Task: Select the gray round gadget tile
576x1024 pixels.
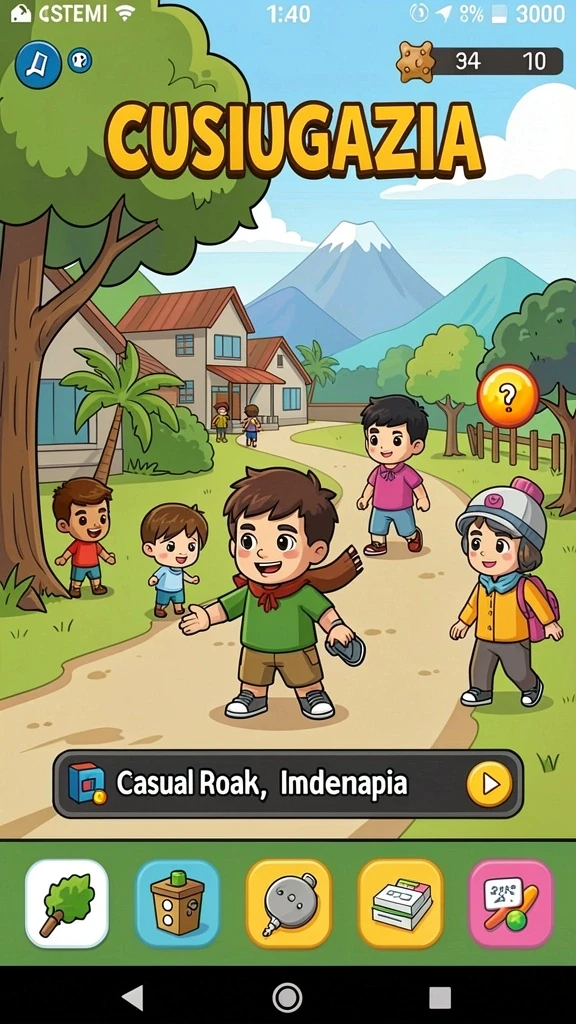Action: point(289,903)
